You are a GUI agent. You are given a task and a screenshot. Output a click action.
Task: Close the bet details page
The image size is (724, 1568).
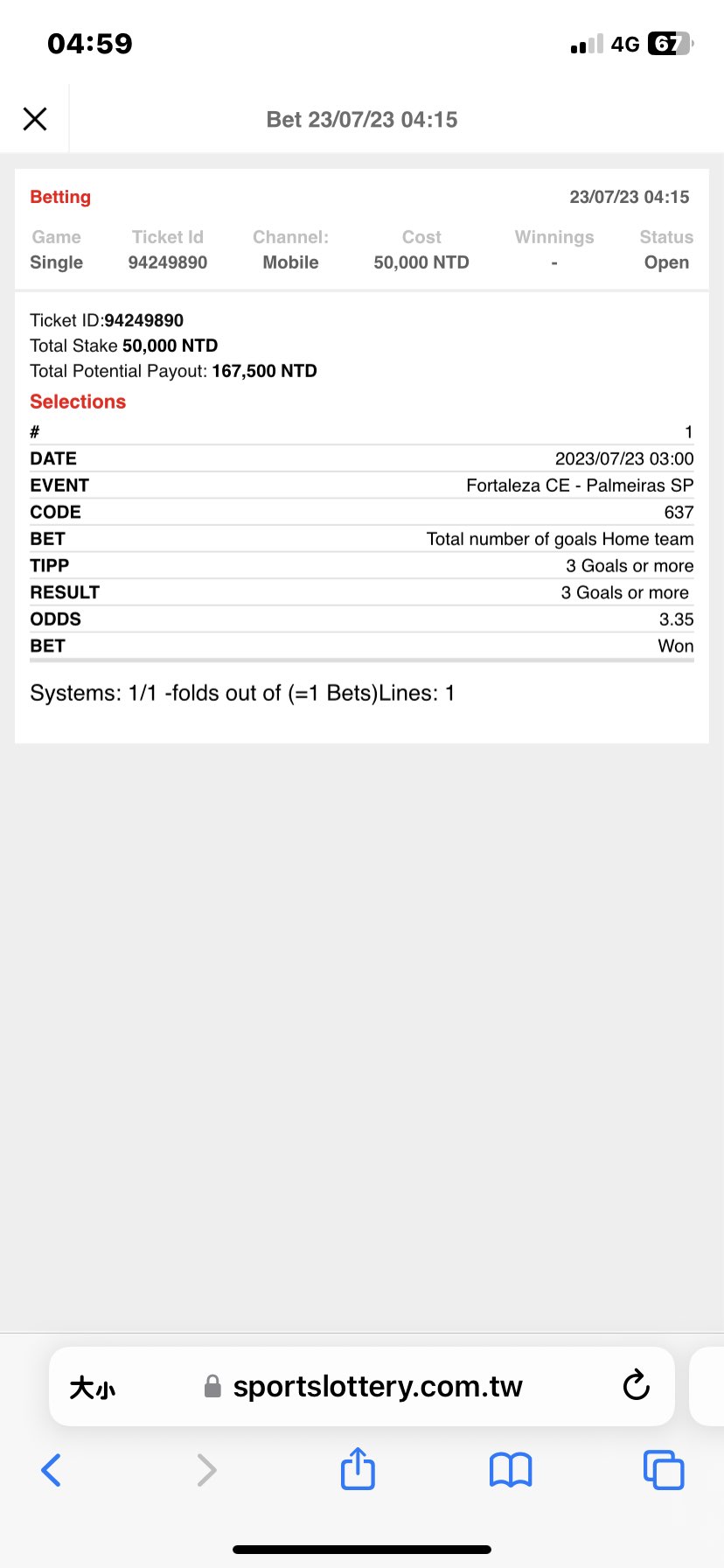(35, 119)
